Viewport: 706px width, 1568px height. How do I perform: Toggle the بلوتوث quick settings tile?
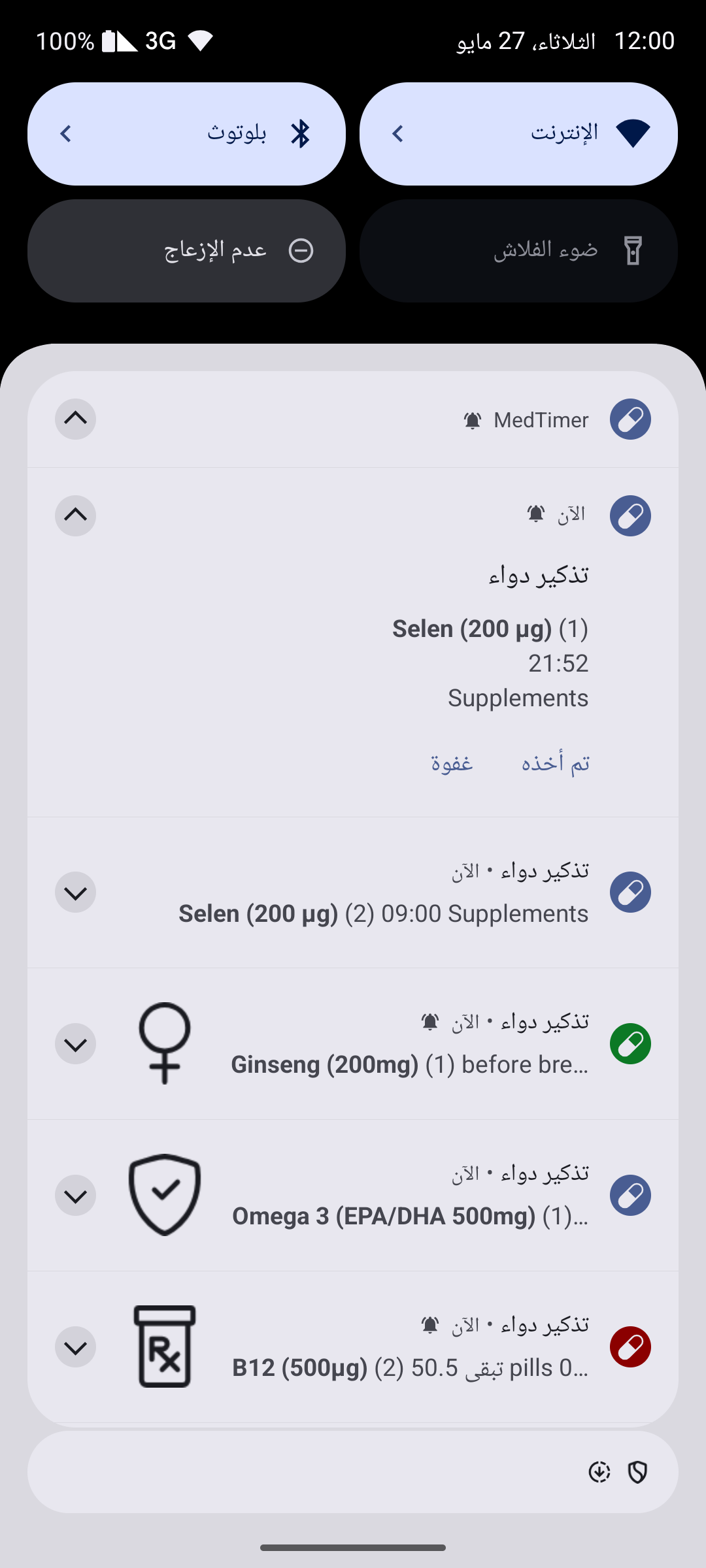point(186,134)
